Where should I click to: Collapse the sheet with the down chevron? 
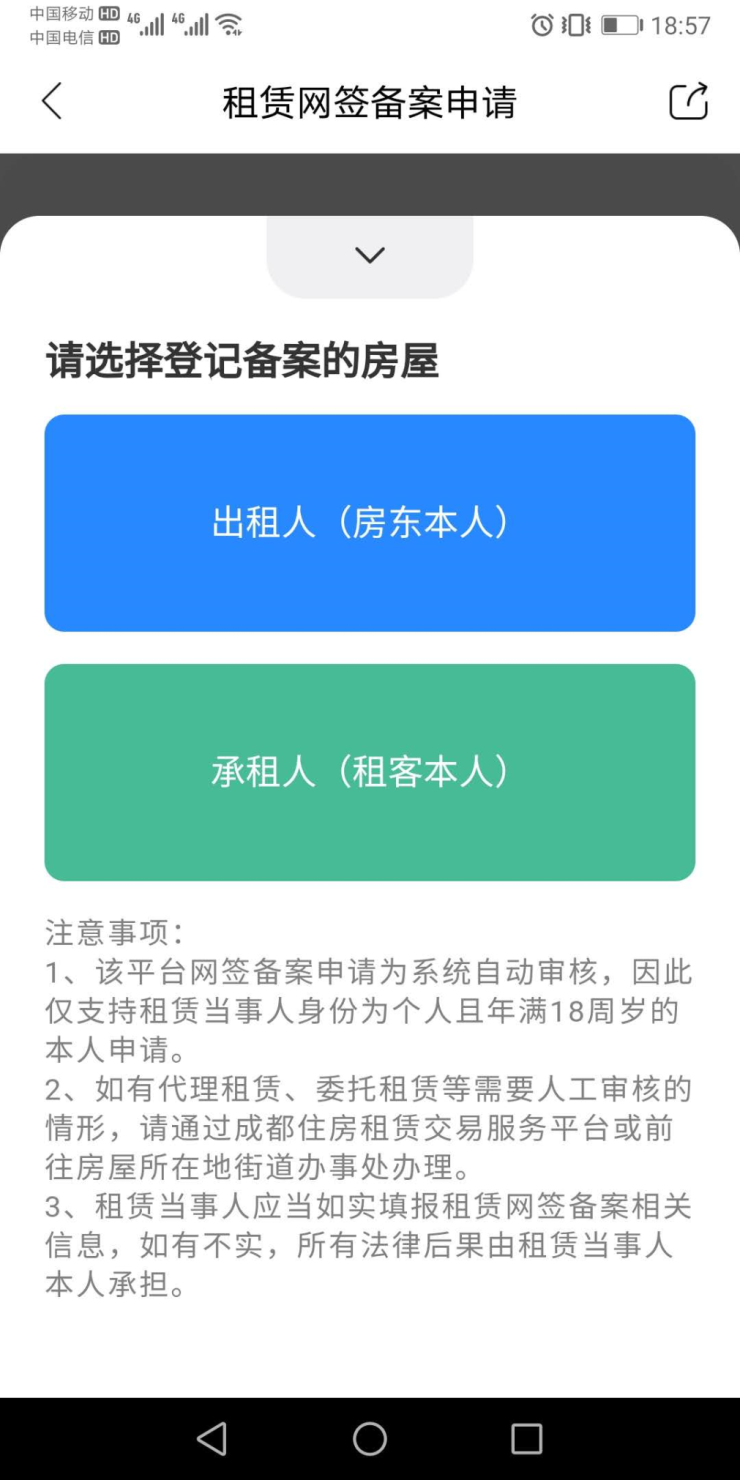[x=370, y=256]
